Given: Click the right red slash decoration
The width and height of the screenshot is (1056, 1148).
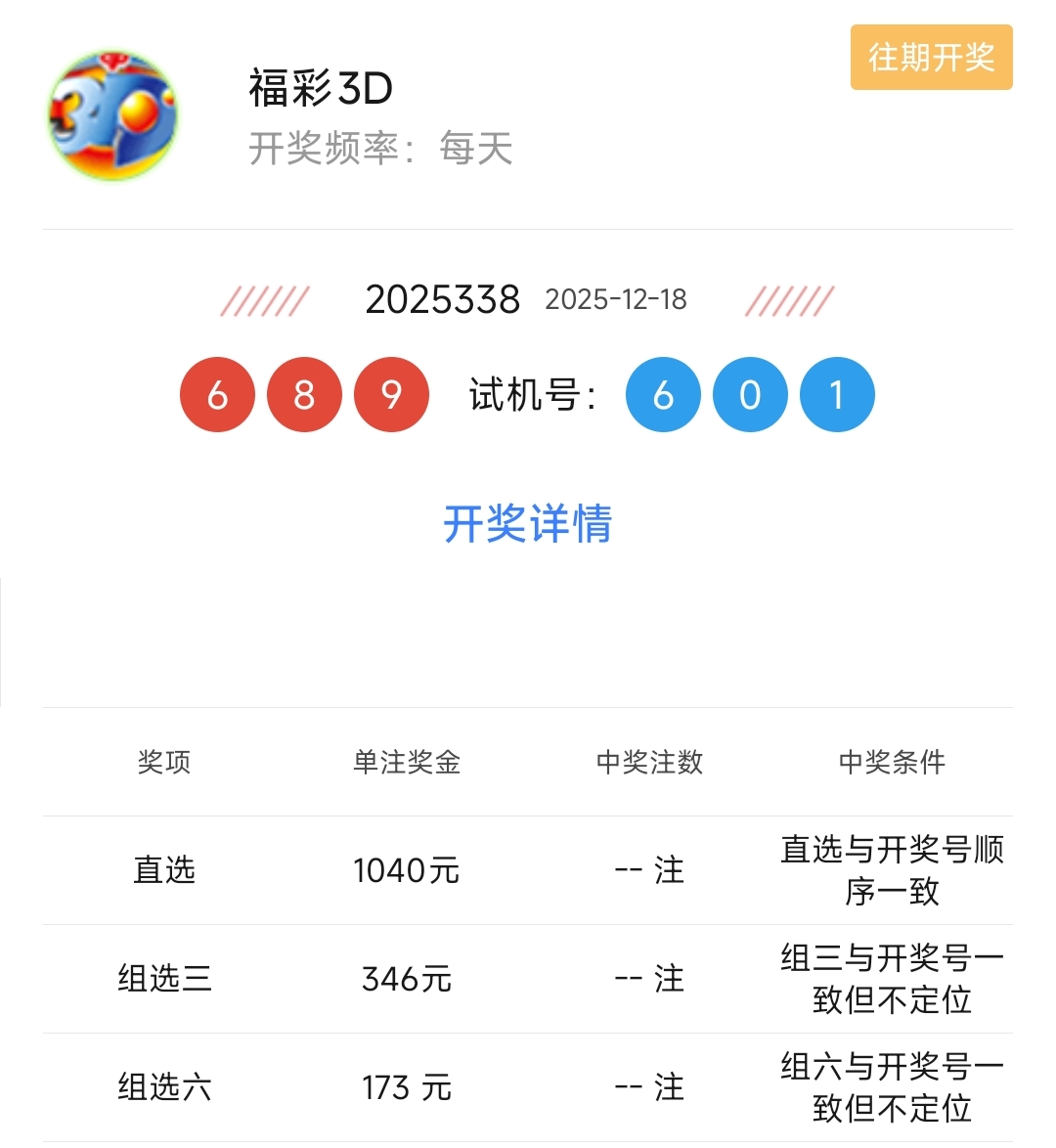Looking at the screenshot, I should tap(788, 302).
